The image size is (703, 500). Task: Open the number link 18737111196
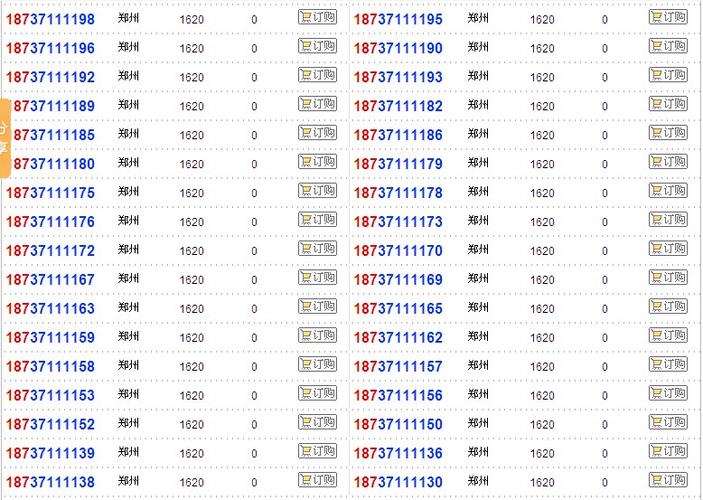pyautogui.click(x=50, y=48)
